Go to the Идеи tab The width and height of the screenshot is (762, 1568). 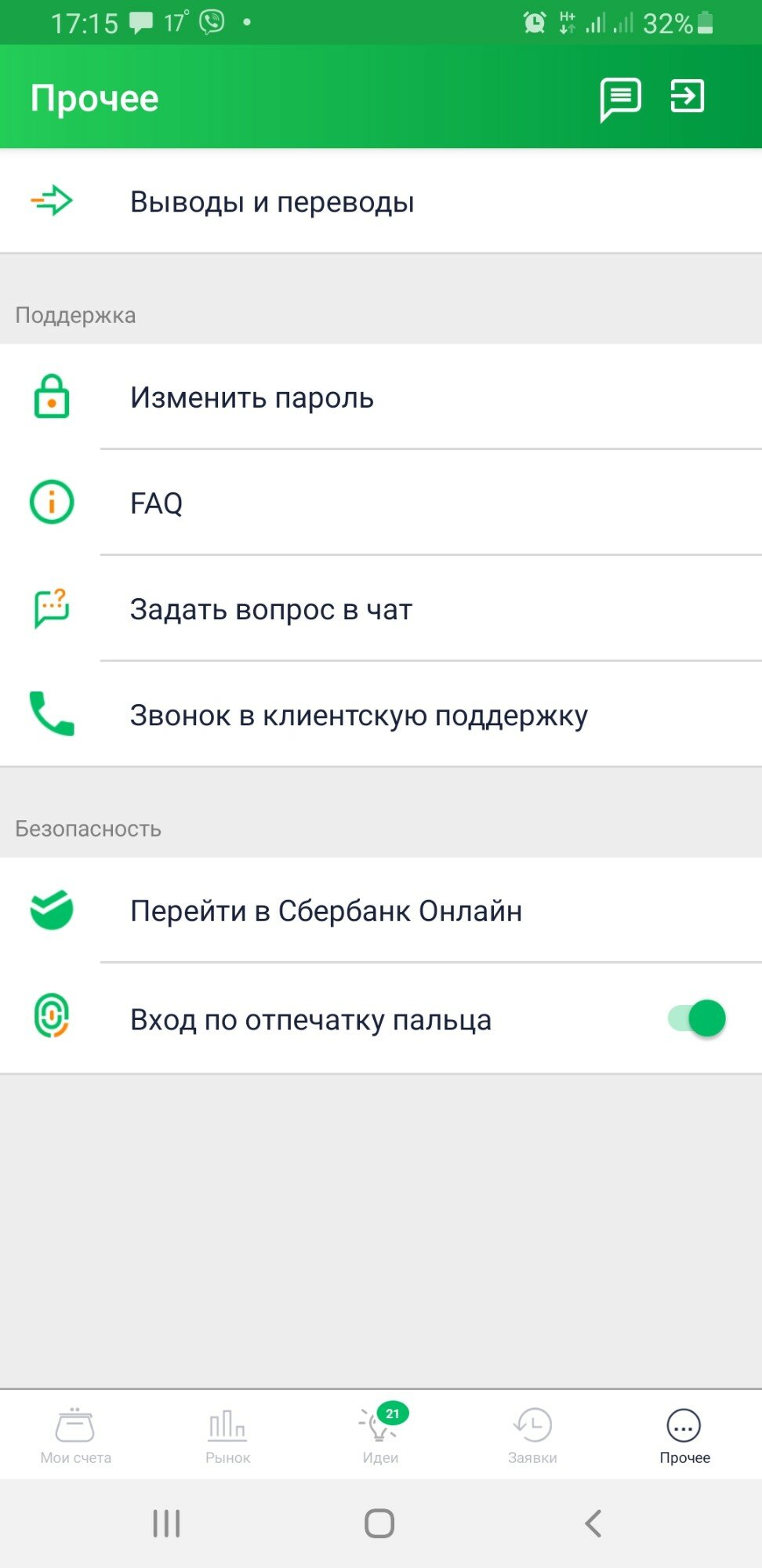tap(381, 1436)
